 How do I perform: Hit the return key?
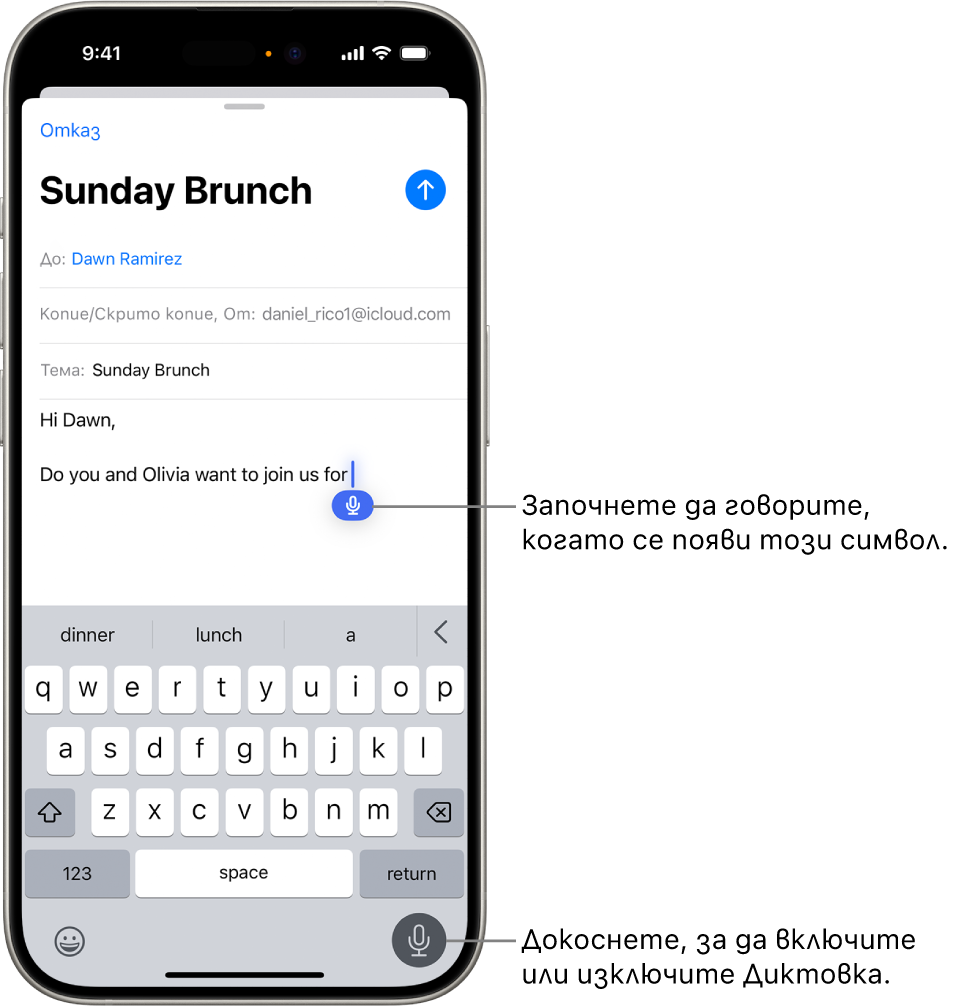[411, 873]
